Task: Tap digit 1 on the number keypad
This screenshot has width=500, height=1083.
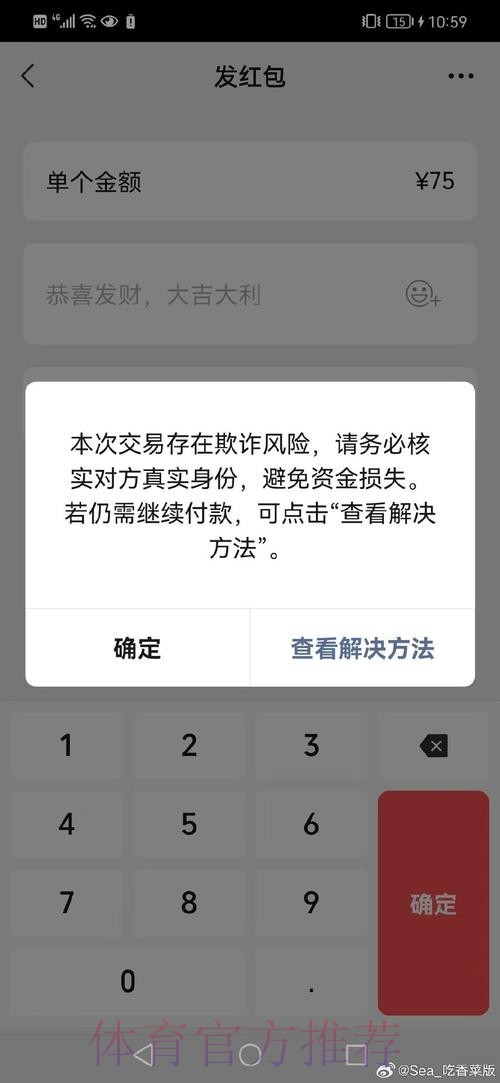Action: (x=66, y=746)
